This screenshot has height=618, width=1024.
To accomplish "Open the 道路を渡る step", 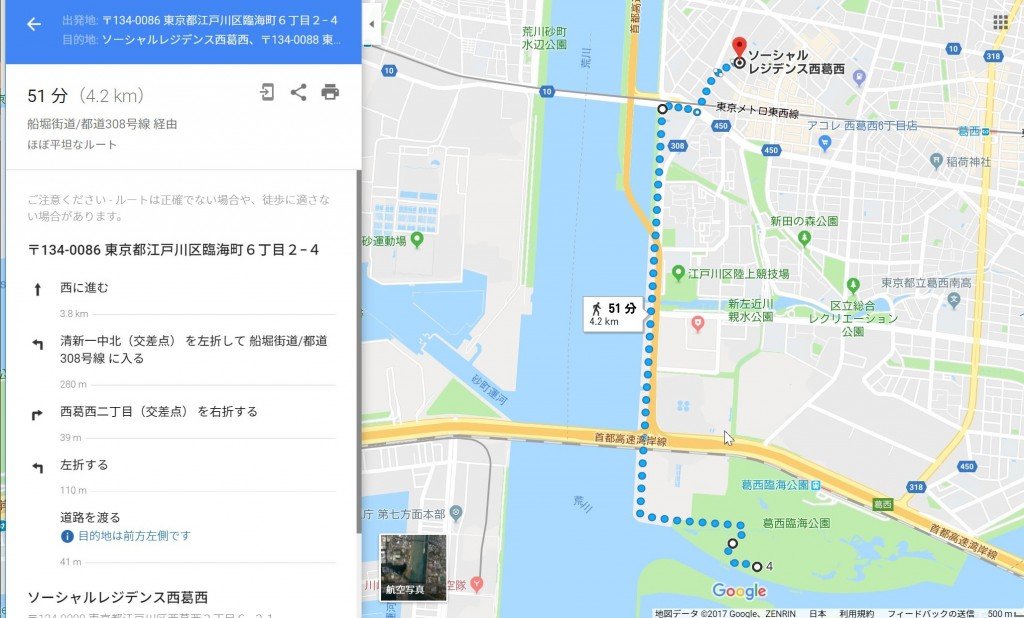I will (x=90, y=517).
